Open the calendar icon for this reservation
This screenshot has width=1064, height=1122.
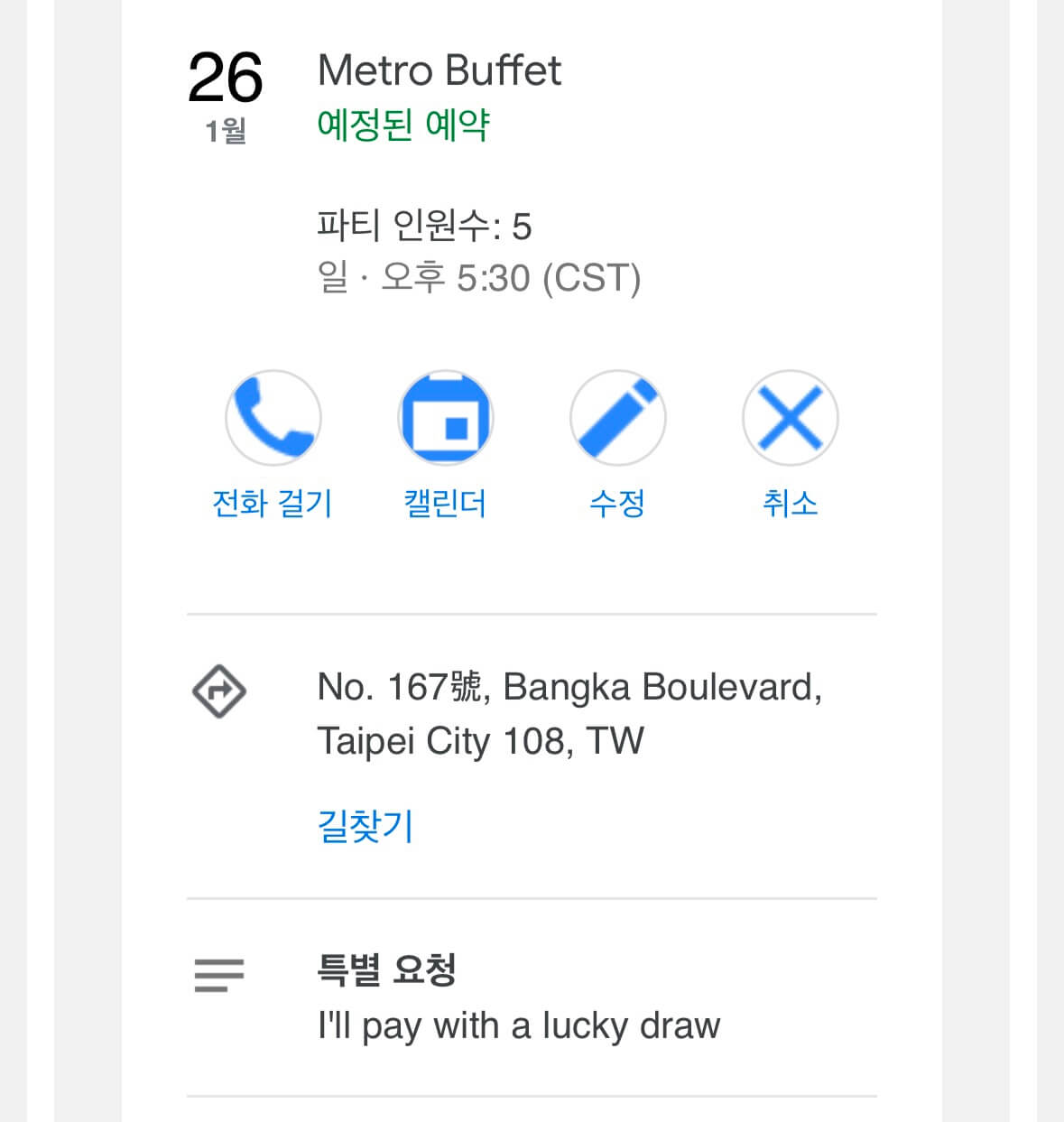click(x=445, y=417)
